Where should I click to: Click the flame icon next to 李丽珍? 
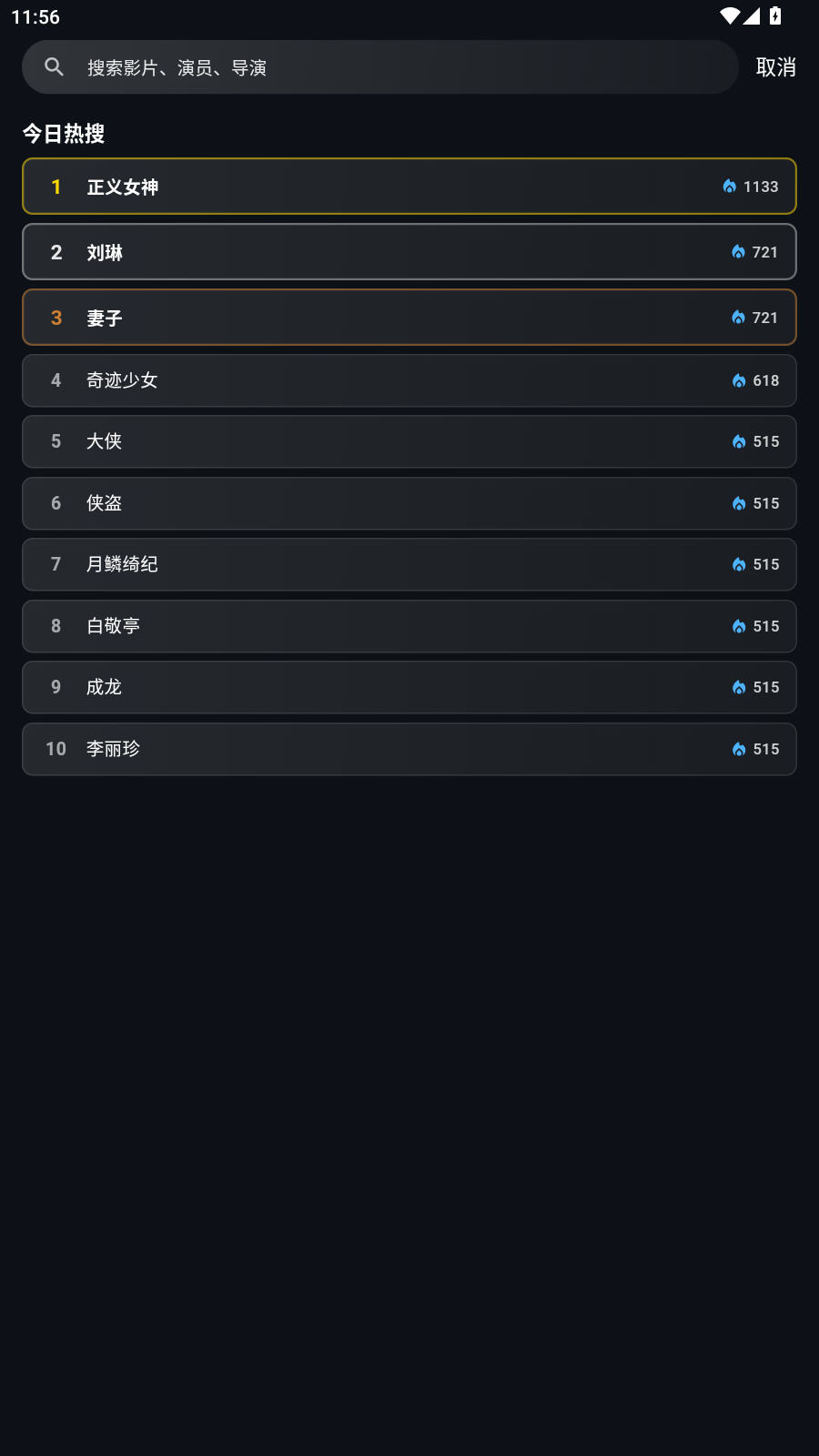click(737, 749)
